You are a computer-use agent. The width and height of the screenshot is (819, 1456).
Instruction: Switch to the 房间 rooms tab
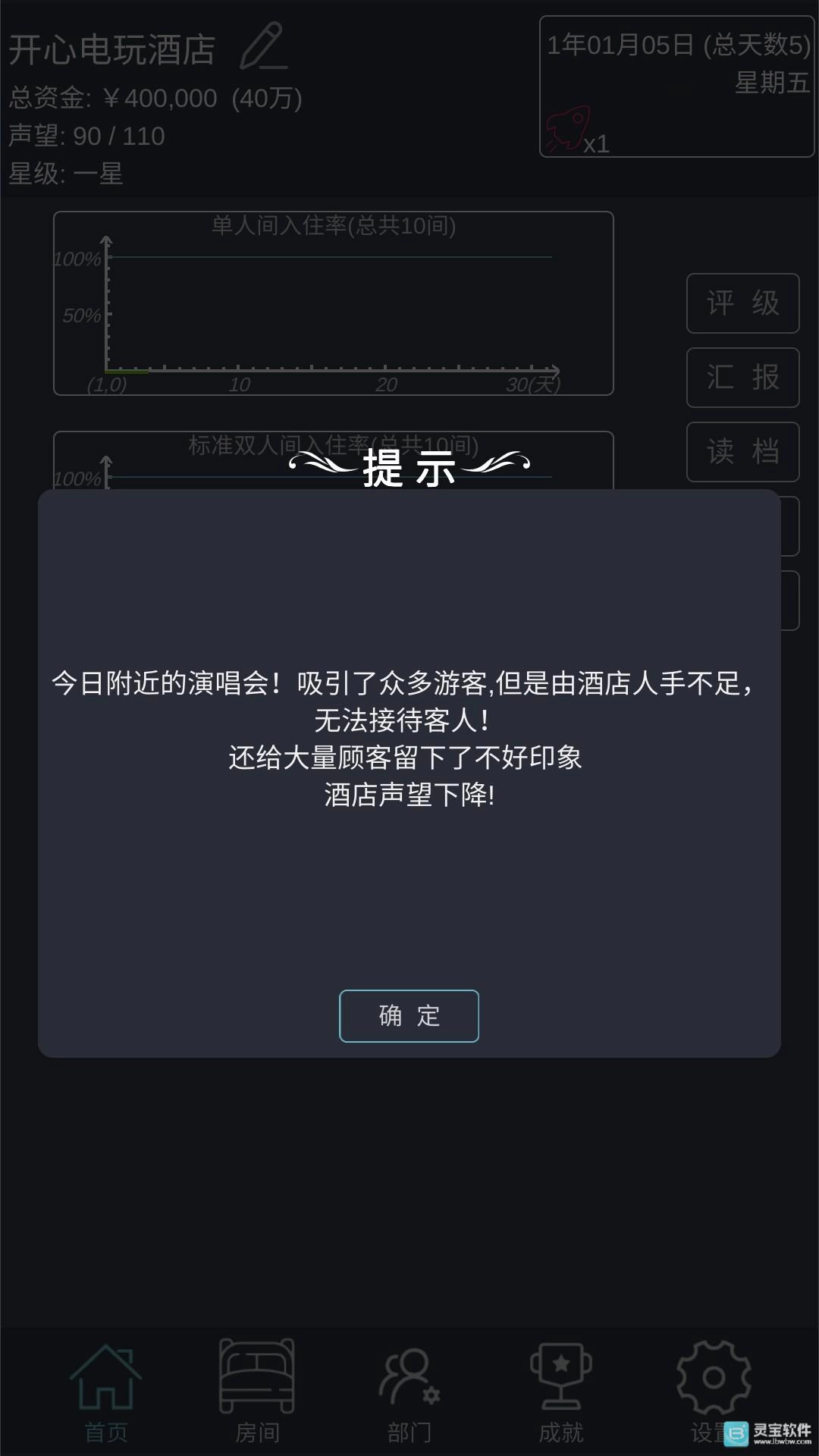pyautogui.click(x=257, y=1392)
